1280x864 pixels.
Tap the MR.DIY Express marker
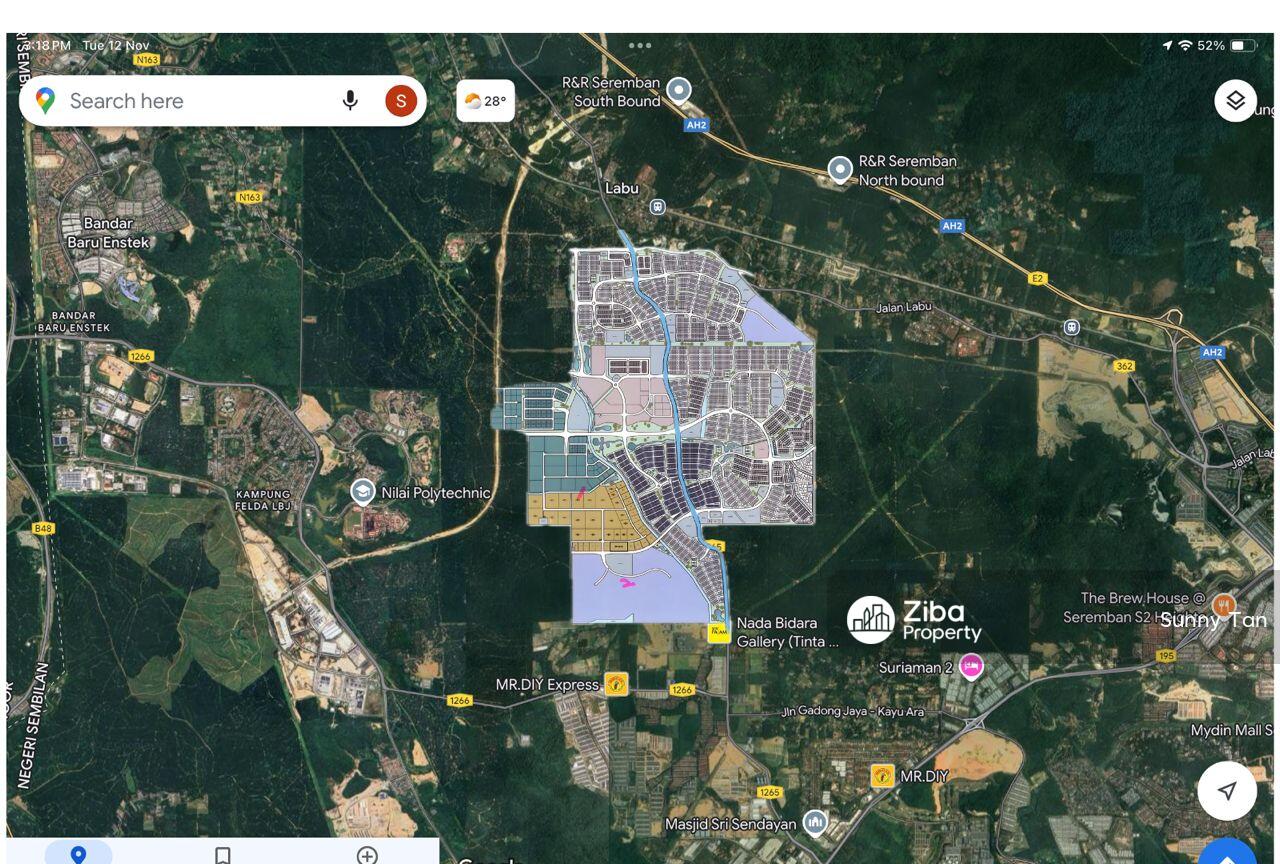pos(616,685)
